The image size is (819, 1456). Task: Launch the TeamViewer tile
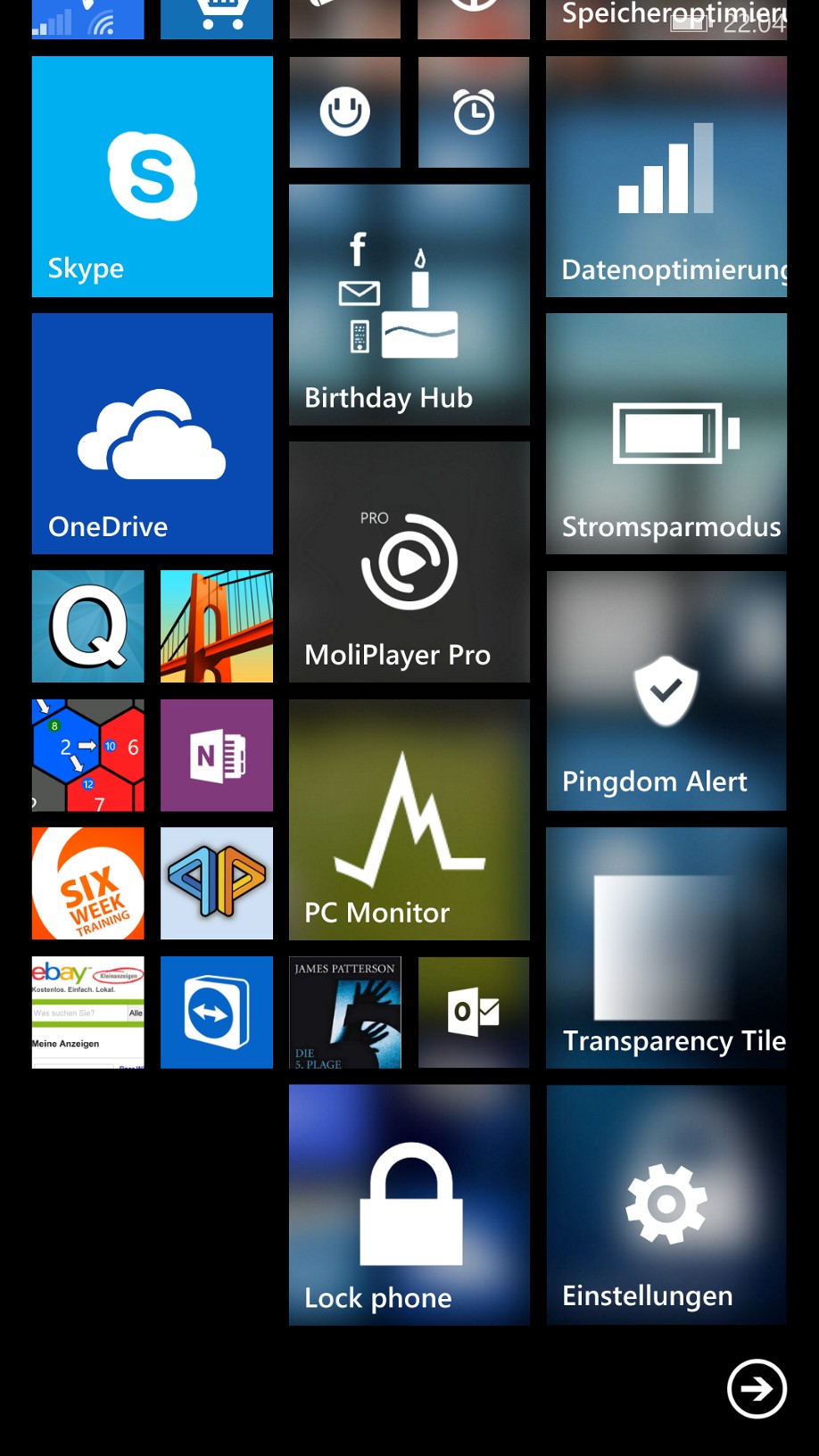[x=216, y=1012]
